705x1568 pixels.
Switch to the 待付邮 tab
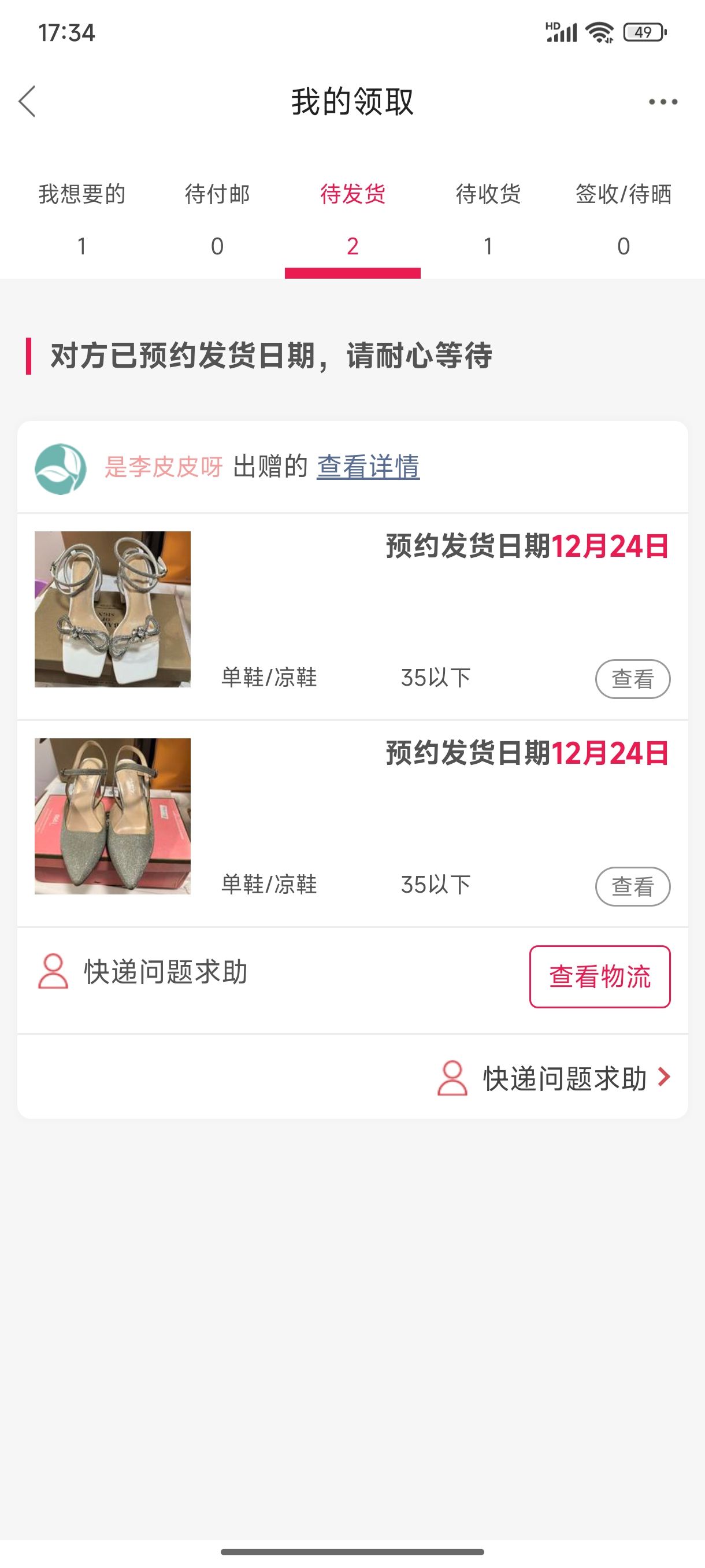coord(217,219)
